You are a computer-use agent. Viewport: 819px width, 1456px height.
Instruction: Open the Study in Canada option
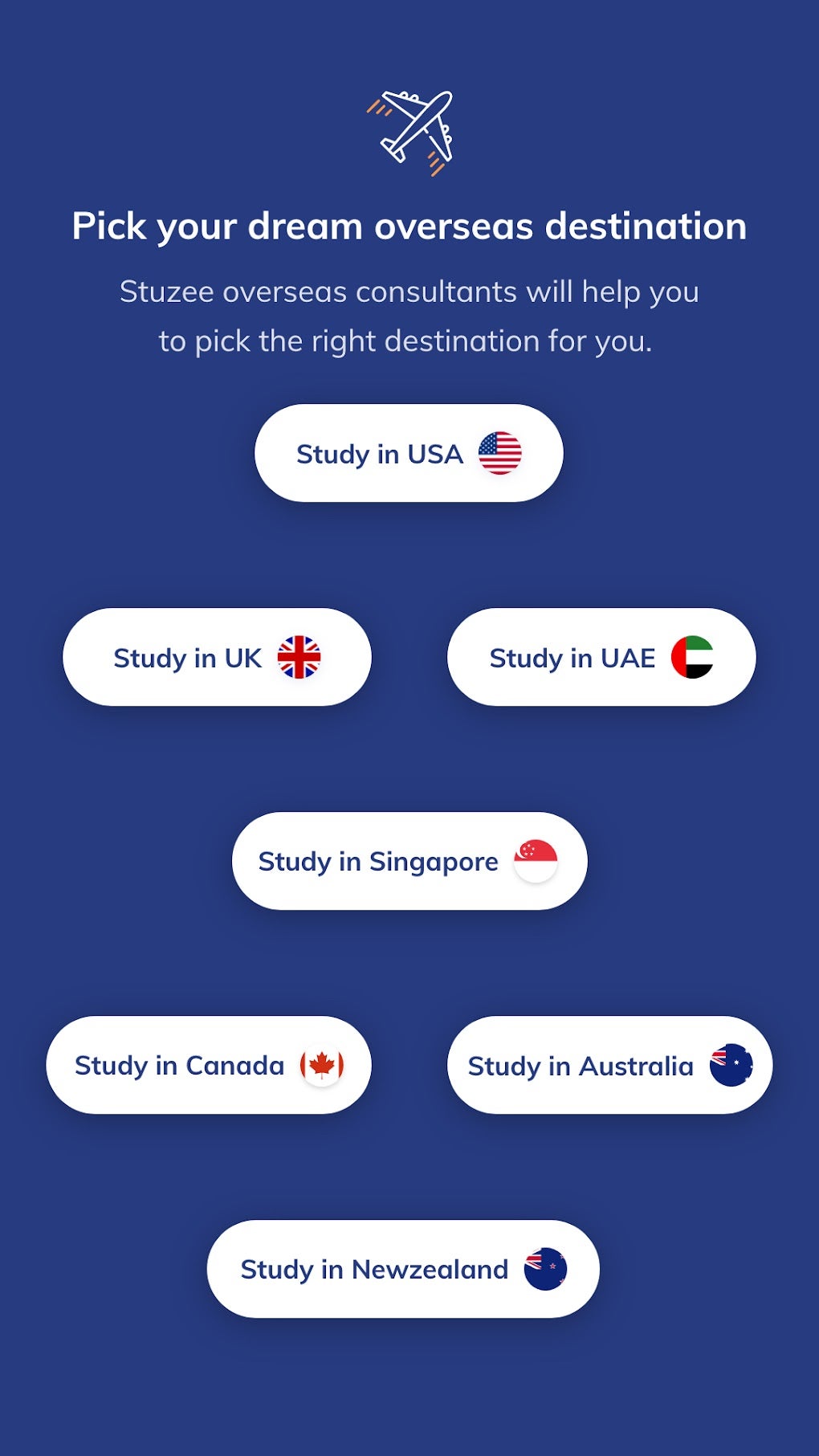coord(209,1065)
